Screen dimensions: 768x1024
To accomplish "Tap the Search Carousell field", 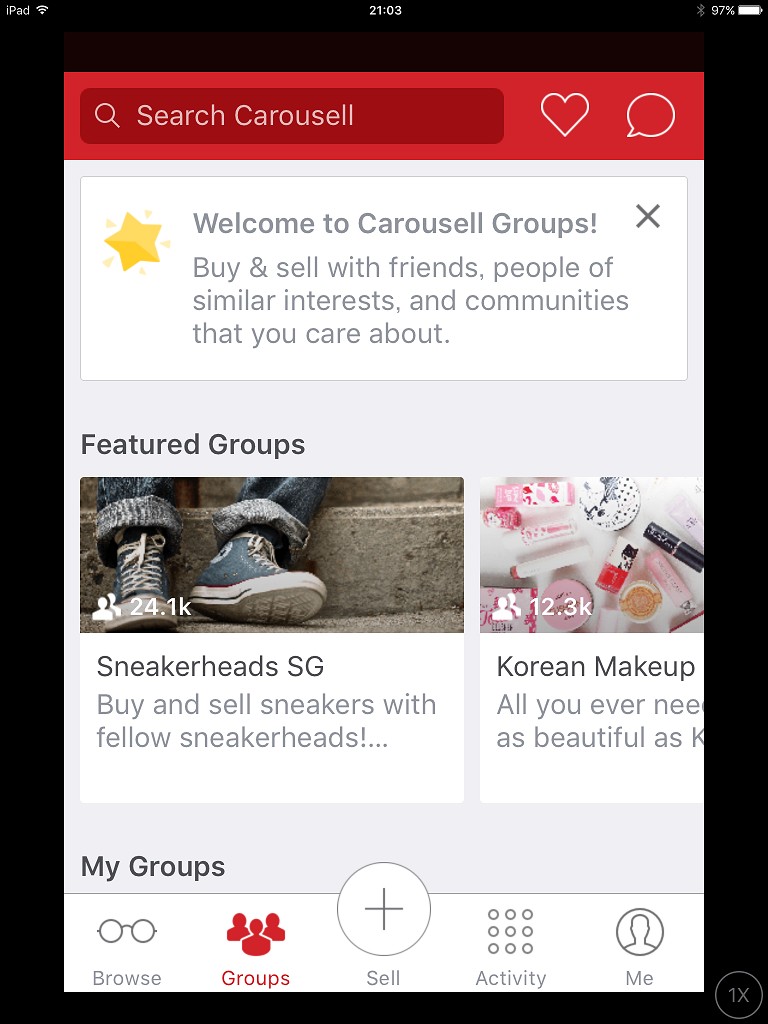I will pos(291,116).
